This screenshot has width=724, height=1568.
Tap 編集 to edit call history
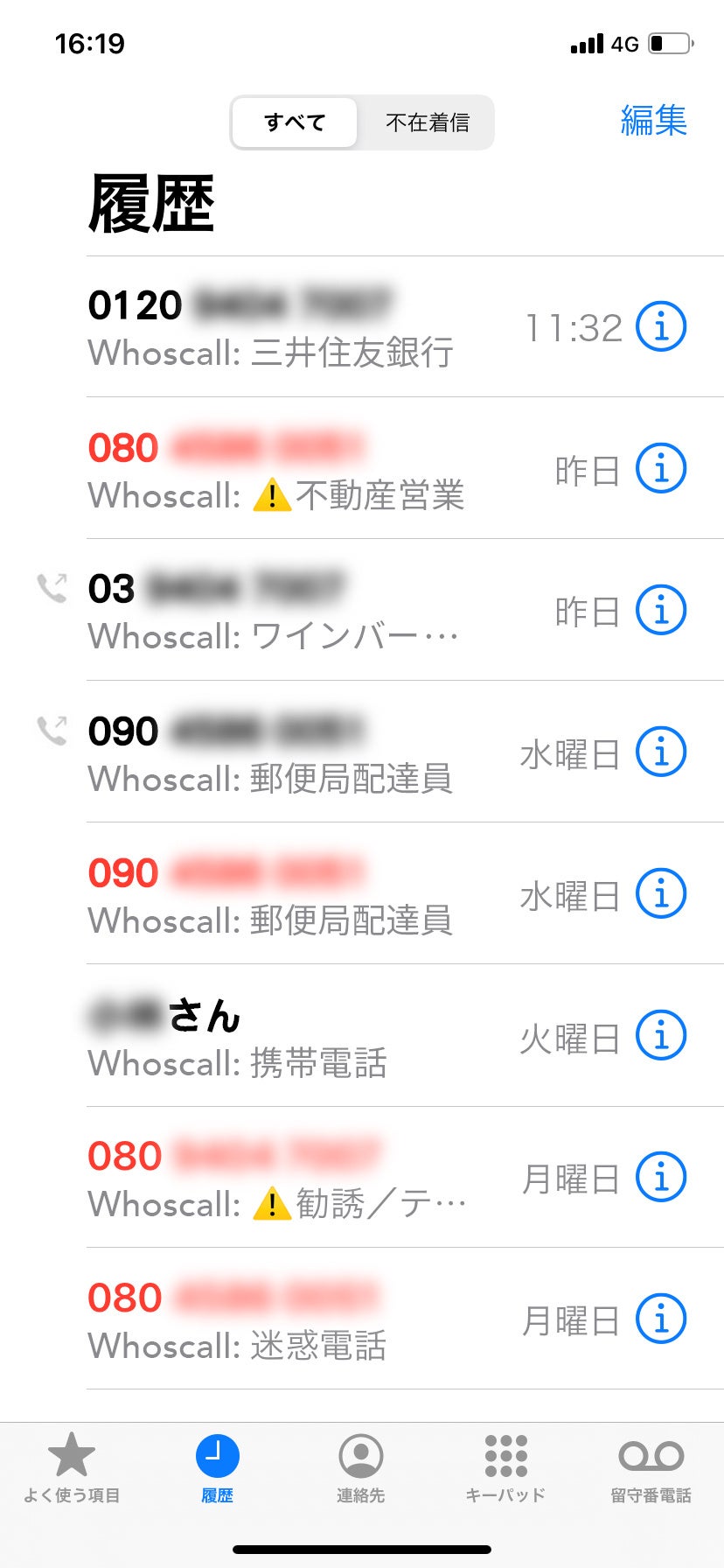click(x=653, y=121)
